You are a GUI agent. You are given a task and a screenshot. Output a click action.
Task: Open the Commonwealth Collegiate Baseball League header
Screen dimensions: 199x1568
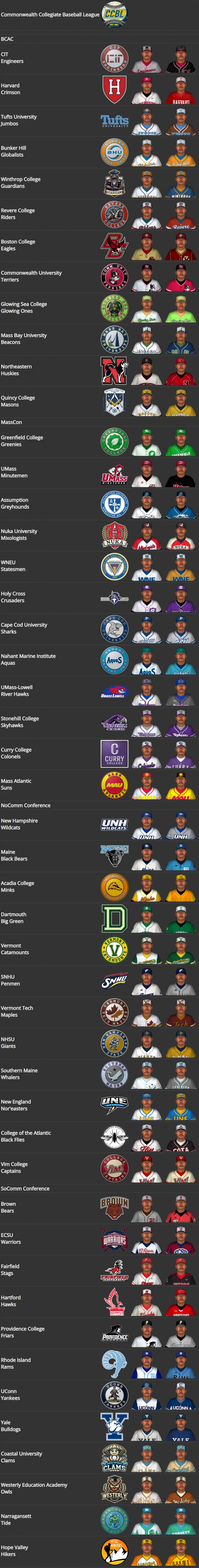click(50, 15)
